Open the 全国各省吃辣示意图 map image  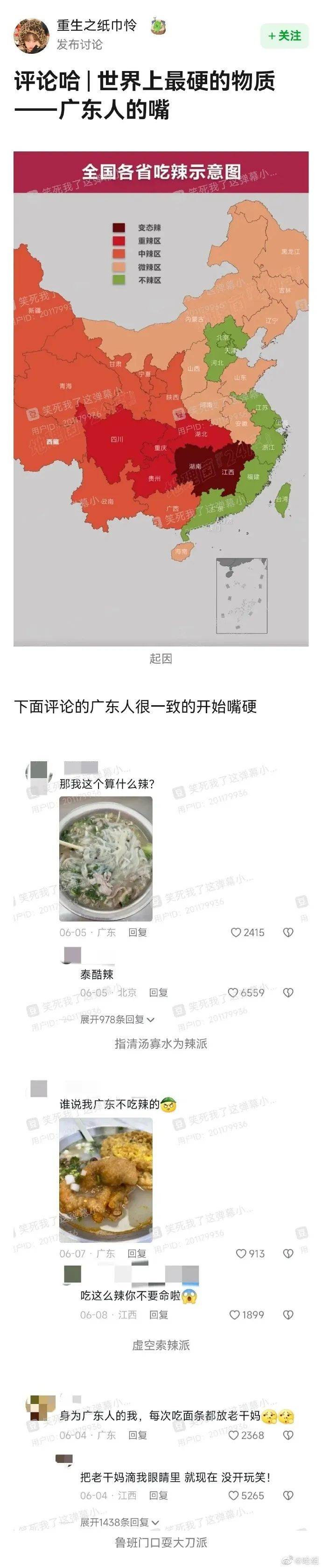[x=161, y=399]
